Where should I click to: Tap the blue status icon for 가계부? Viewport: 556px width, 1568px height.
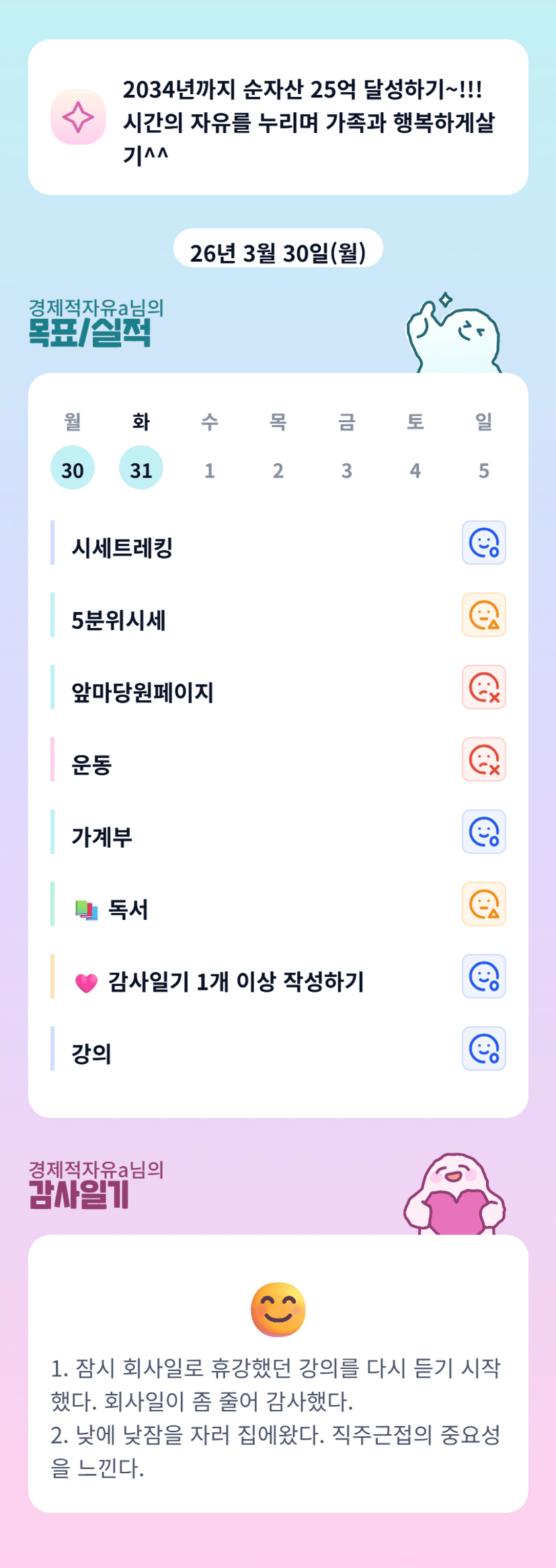coord(484,832)
